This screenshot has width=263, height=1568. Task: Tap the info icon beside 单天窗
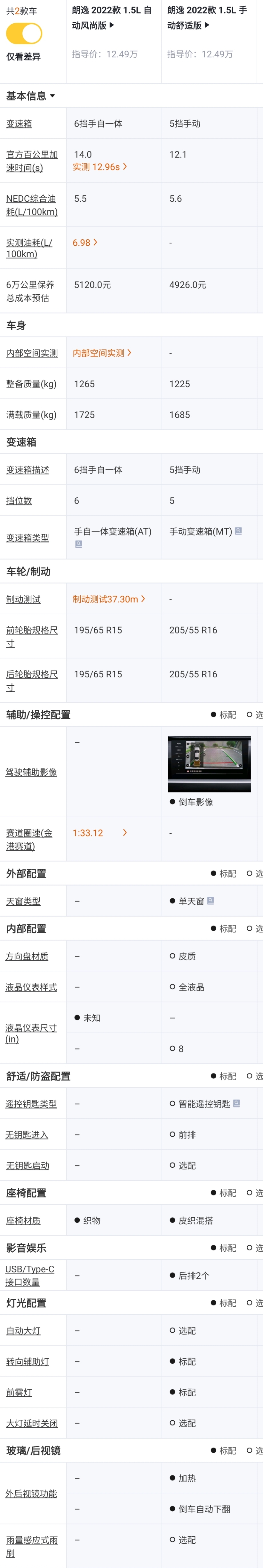[x=211, y=900]
